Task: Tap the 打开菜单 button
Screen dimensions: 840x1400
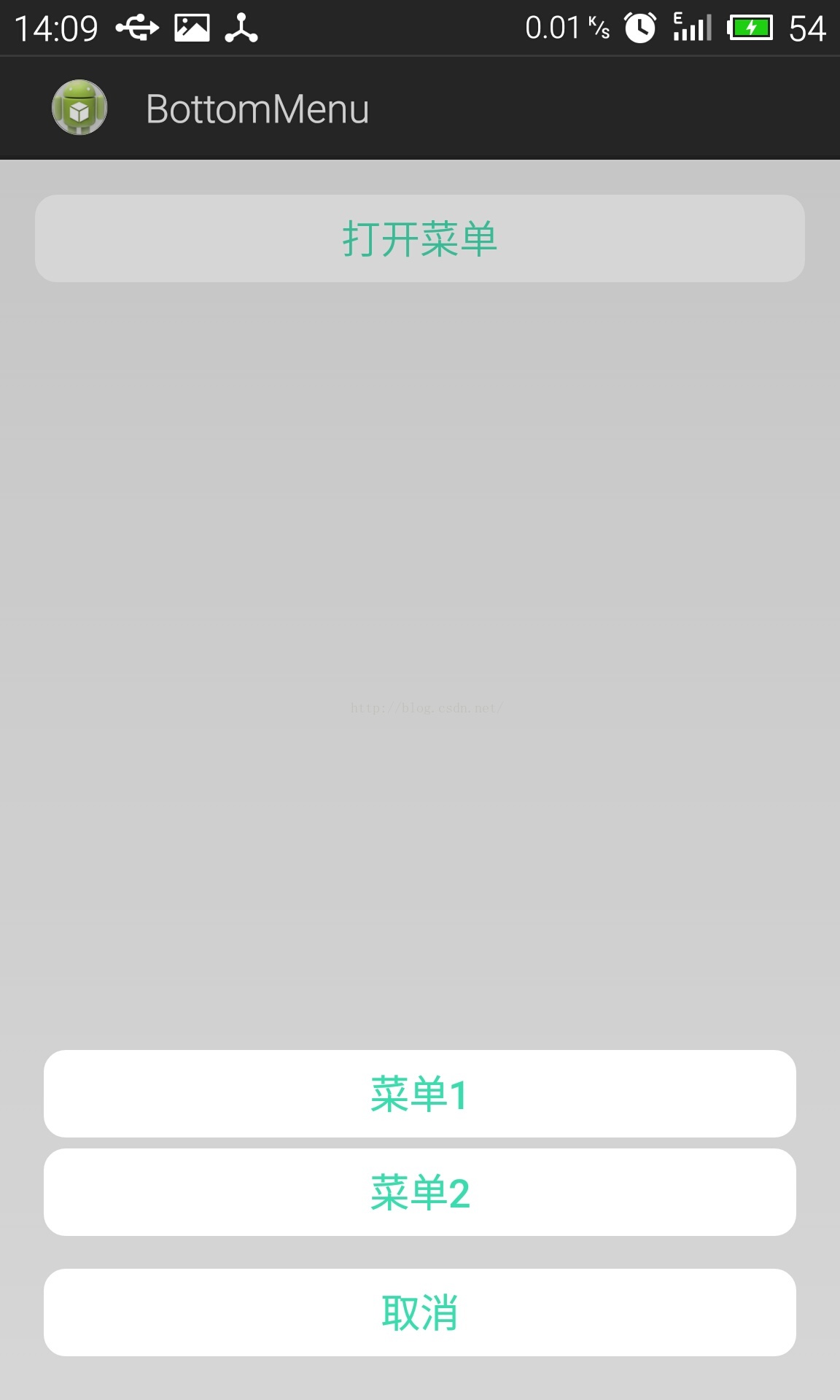Action: [420, 238]
